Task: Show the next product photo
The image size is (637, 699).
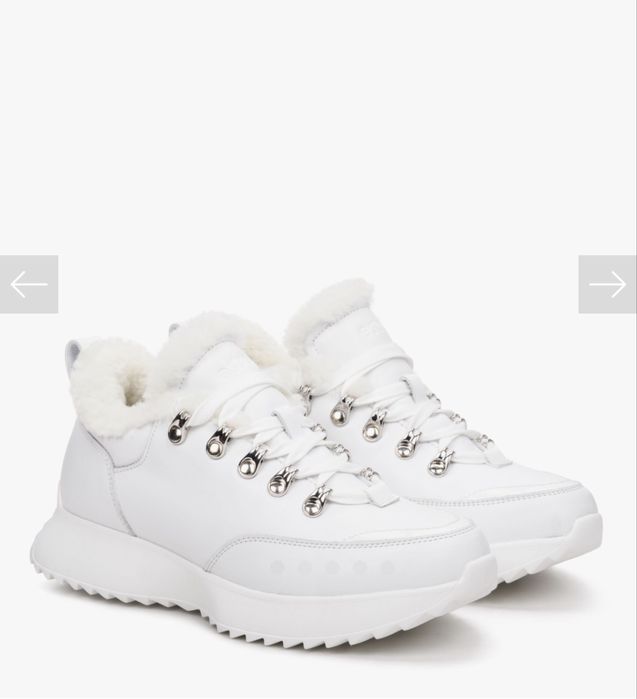Action: click(x=607, y=284)
